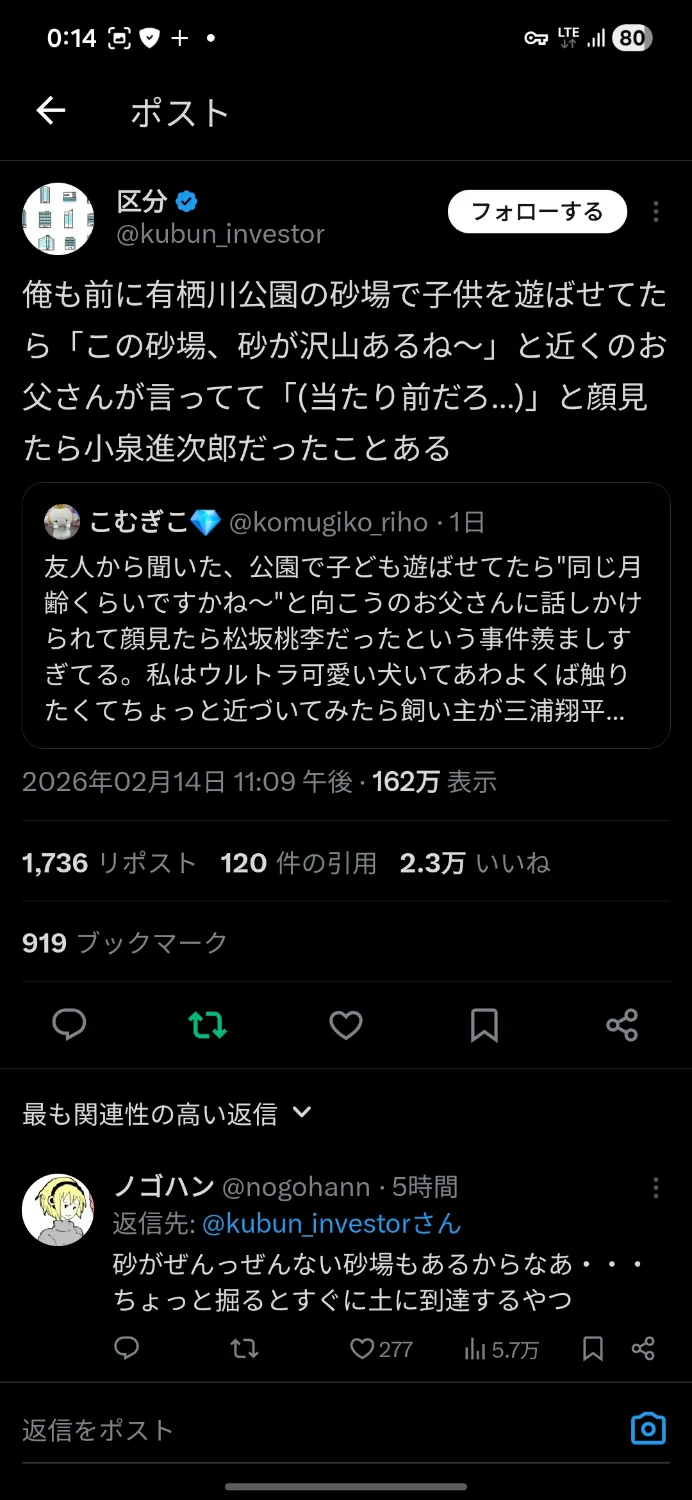View the 2.3万 いいね list

click(x=475, y=863)
